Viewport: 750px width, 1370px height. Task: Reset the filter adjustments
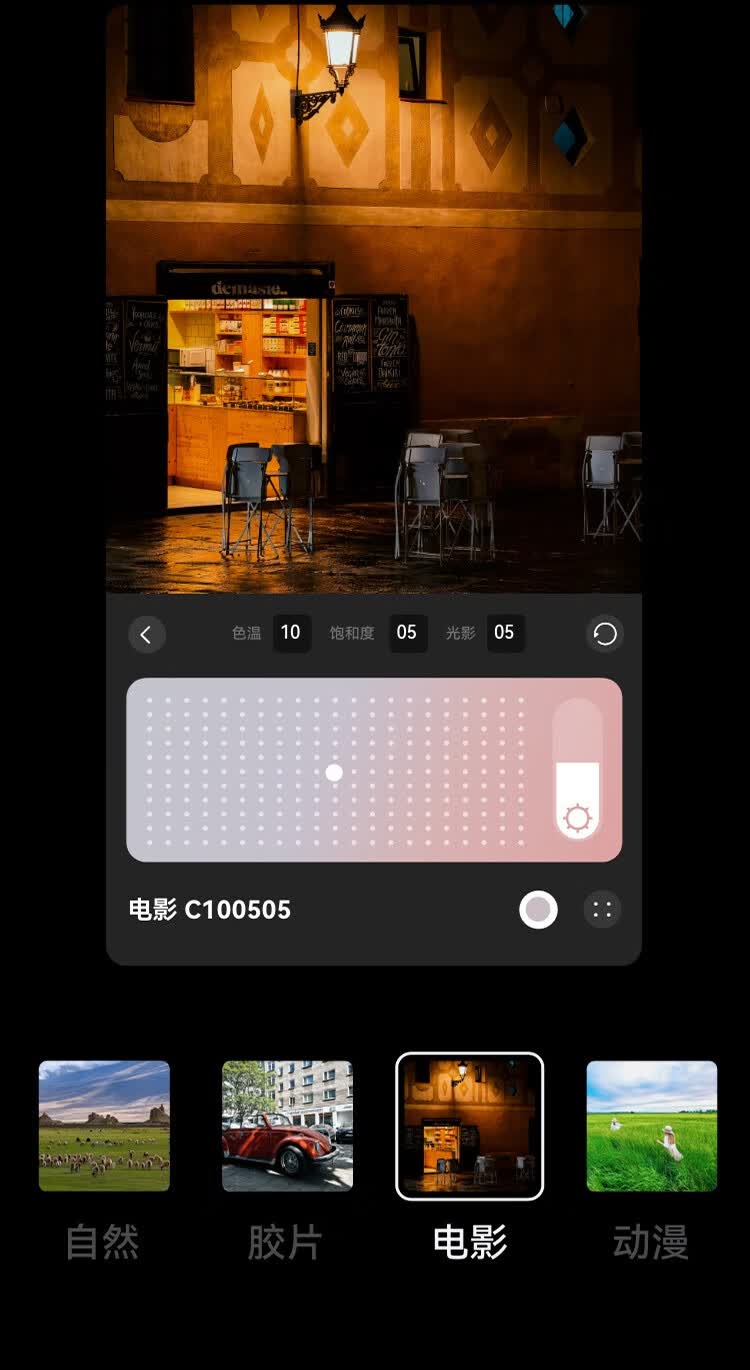click(605, 634)
